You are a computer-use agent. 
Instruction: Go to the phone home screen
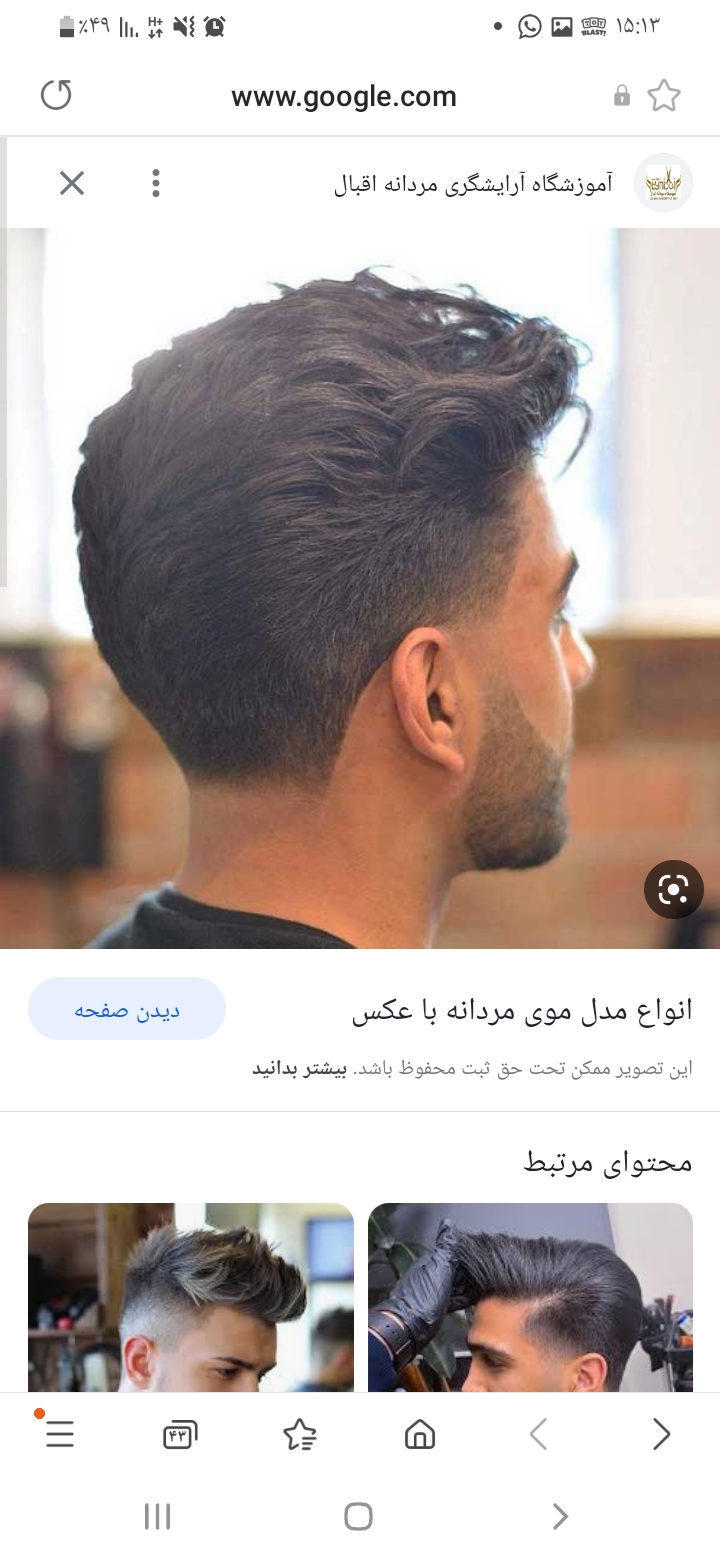358,1517
